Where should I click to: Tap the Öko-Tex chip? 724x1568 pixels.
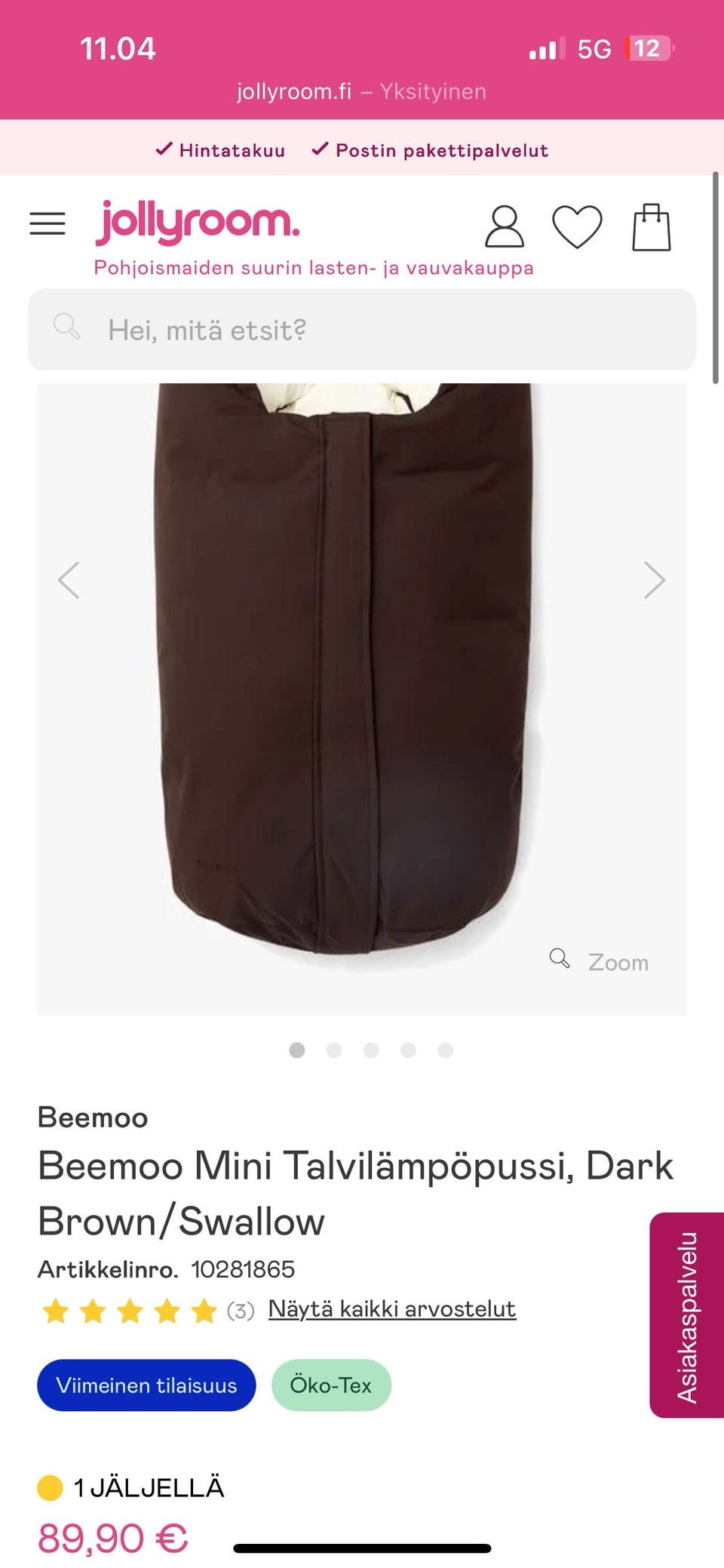(331, 1385)
